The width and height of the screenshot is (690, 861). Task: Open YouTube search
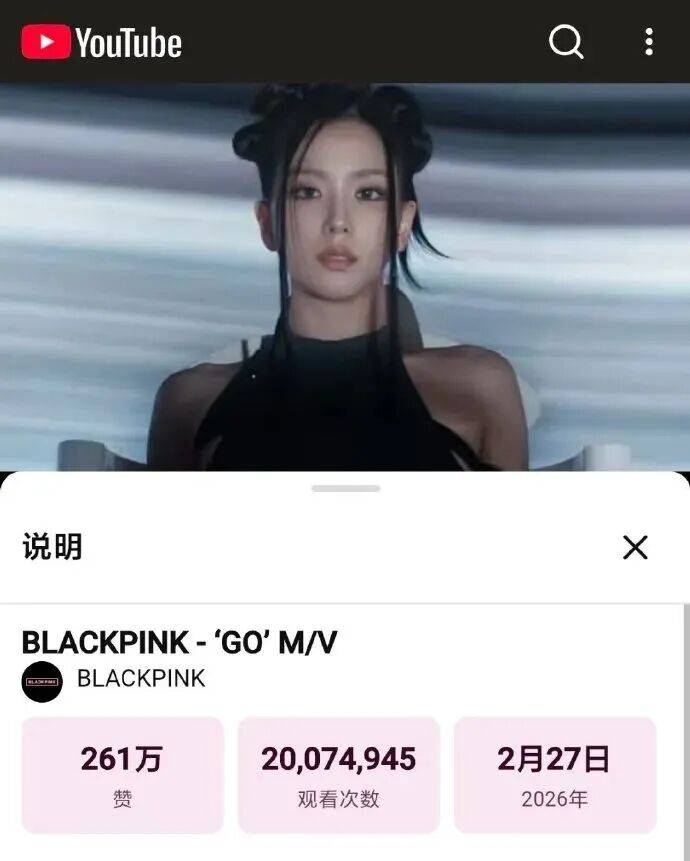click(x=566, y=42)
